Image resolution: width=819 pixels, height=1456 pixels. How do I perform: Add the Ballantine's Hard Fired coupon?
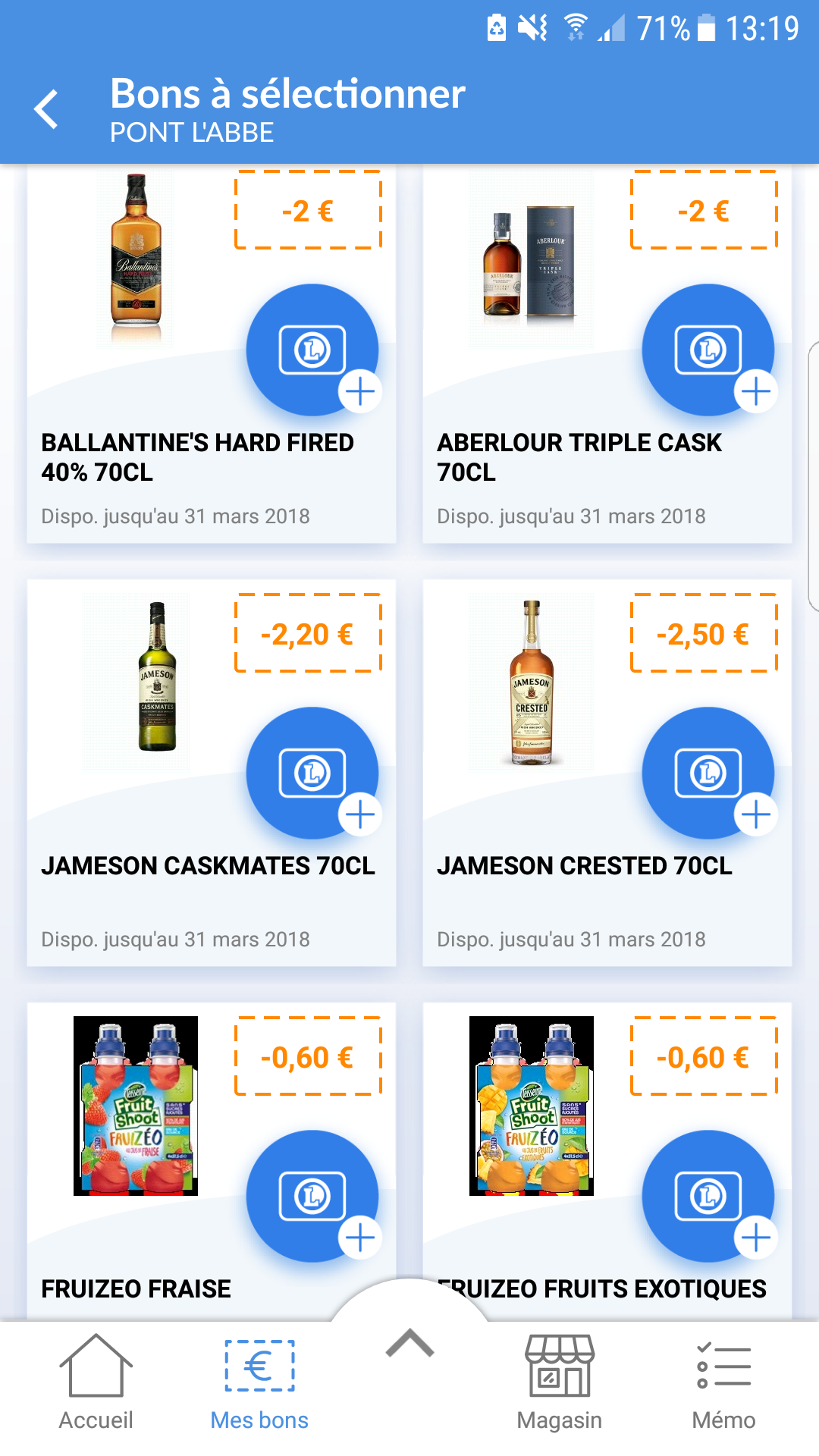pos(312,350)
